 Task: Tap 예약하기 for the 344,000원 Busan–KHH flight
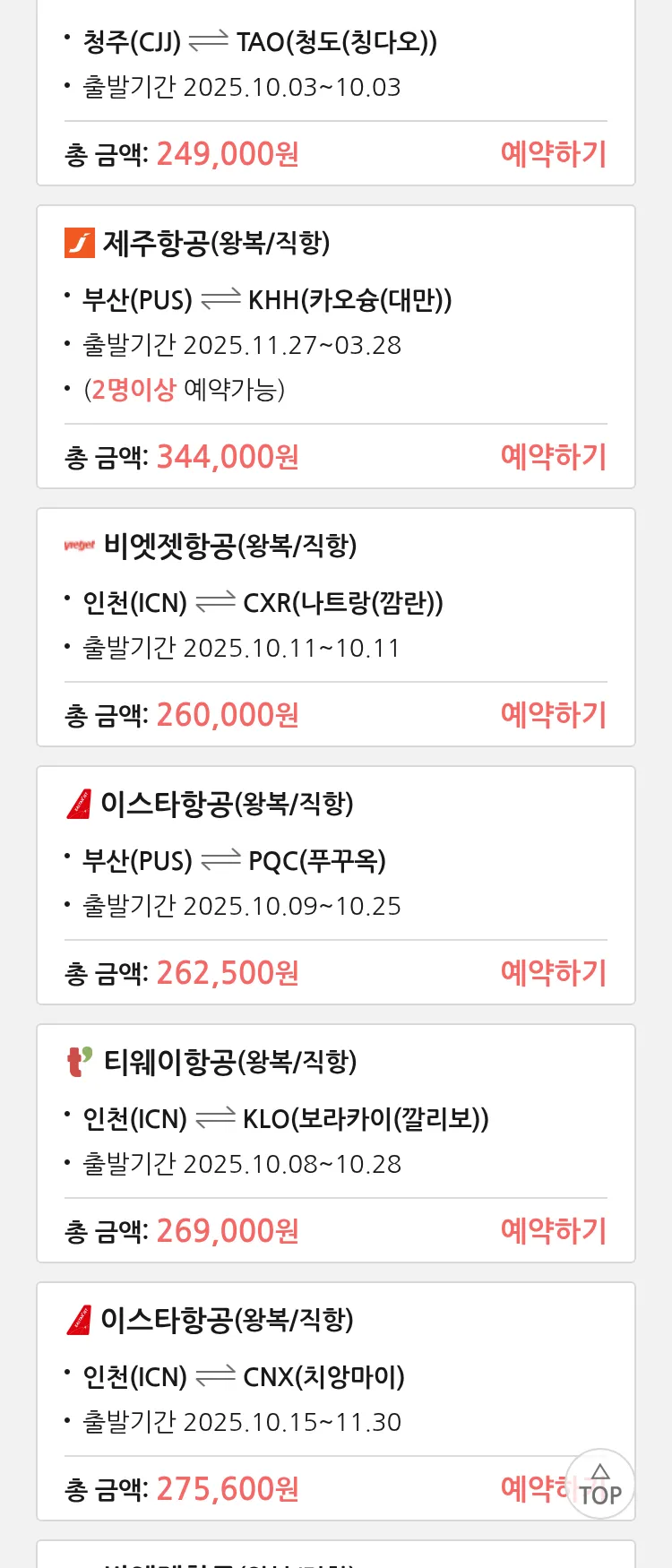coord(553,457)
